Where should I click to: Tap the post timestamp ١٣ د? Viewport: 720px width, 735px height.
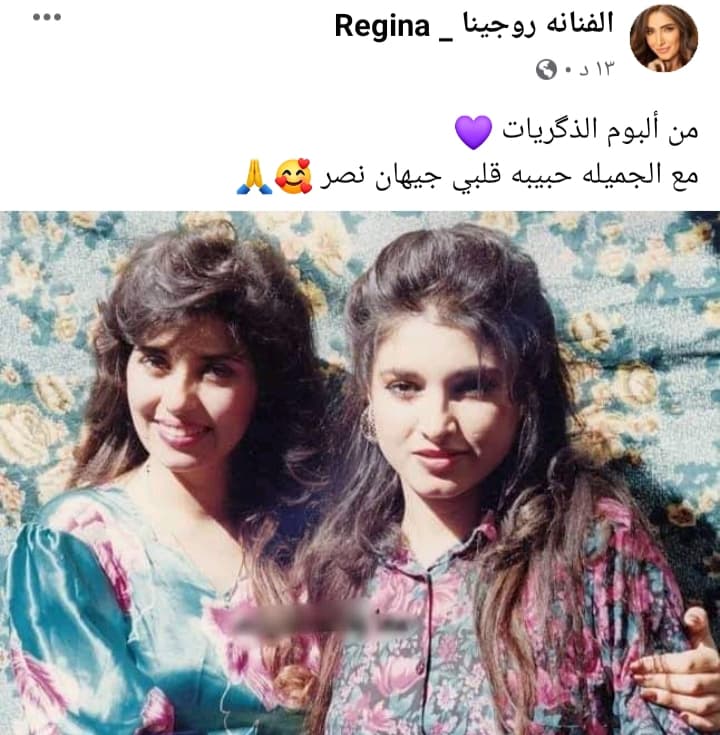(595, 69)
